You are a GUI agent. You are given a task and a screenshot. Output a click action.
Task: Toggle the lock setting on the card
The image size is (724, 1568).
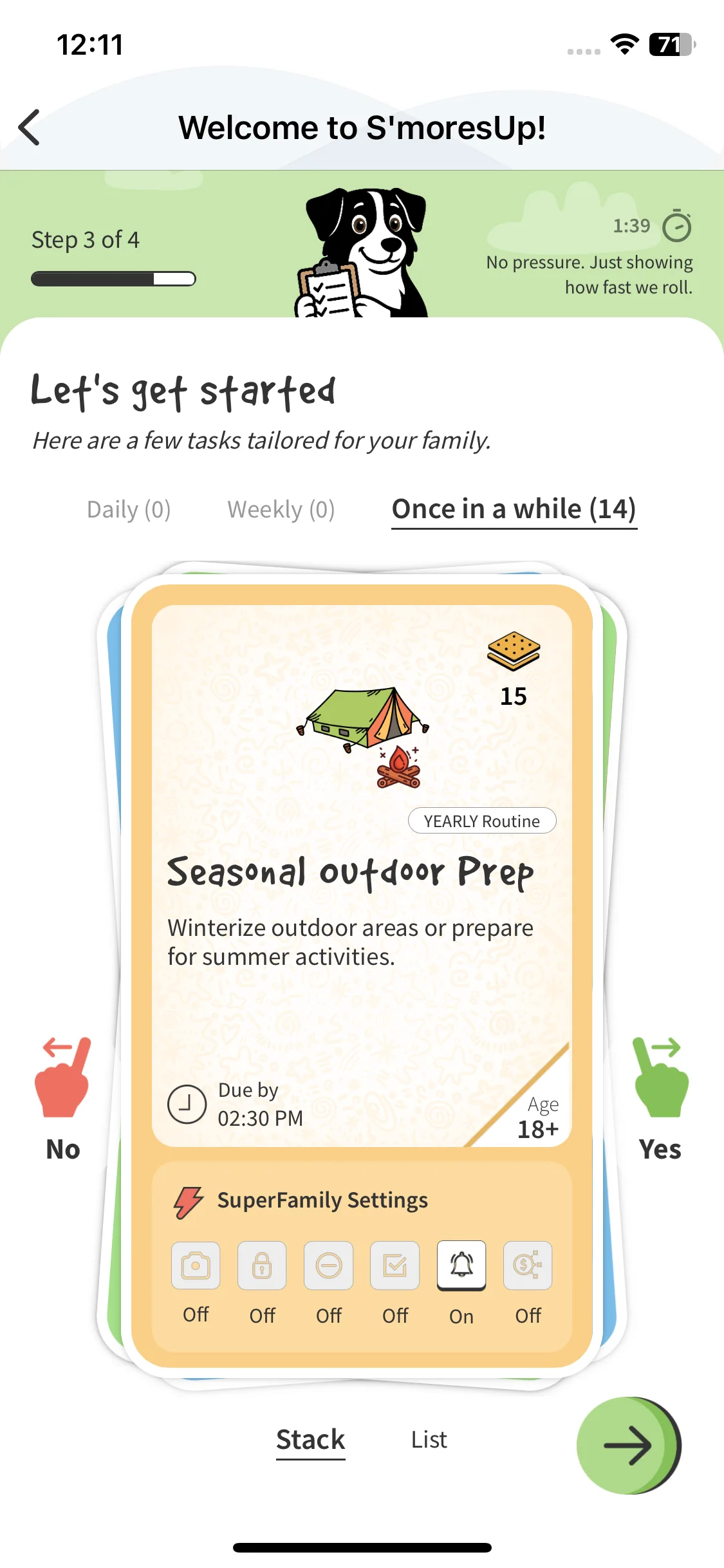coord(262,1265)
